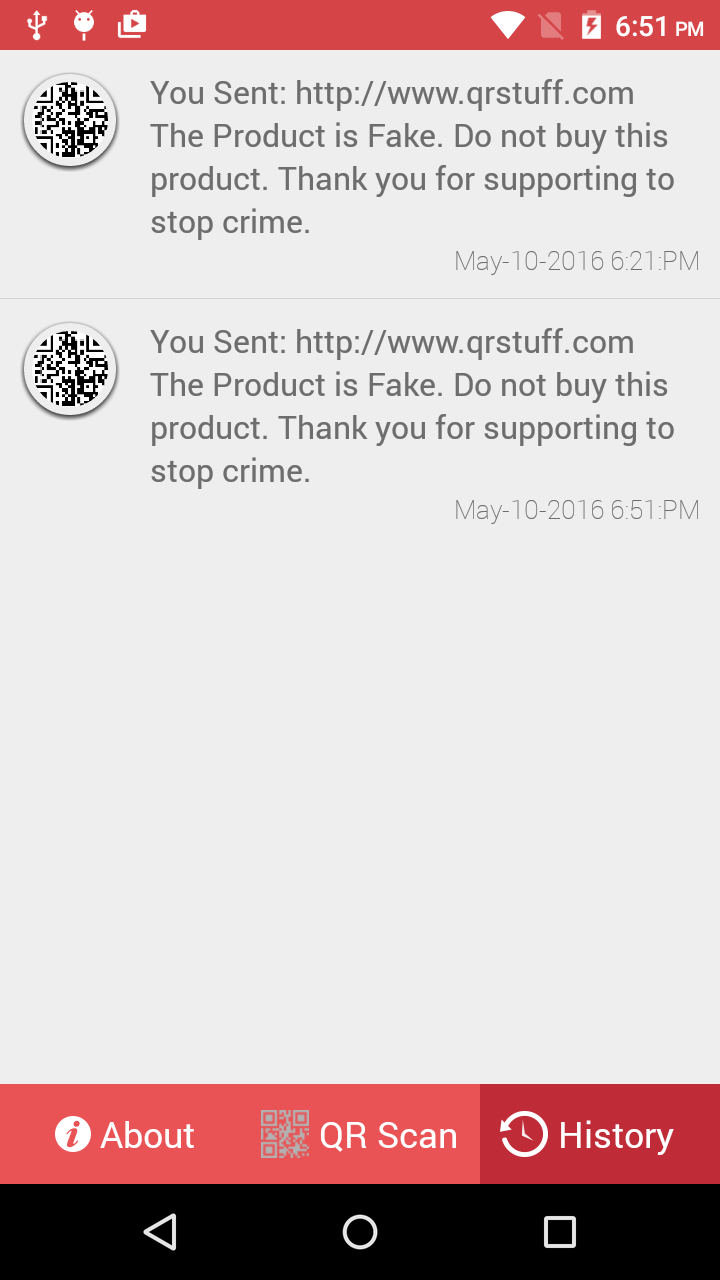
Task: Switch to the QR Scan tab
Action: pyautogui.click(x=360, y=1135)
